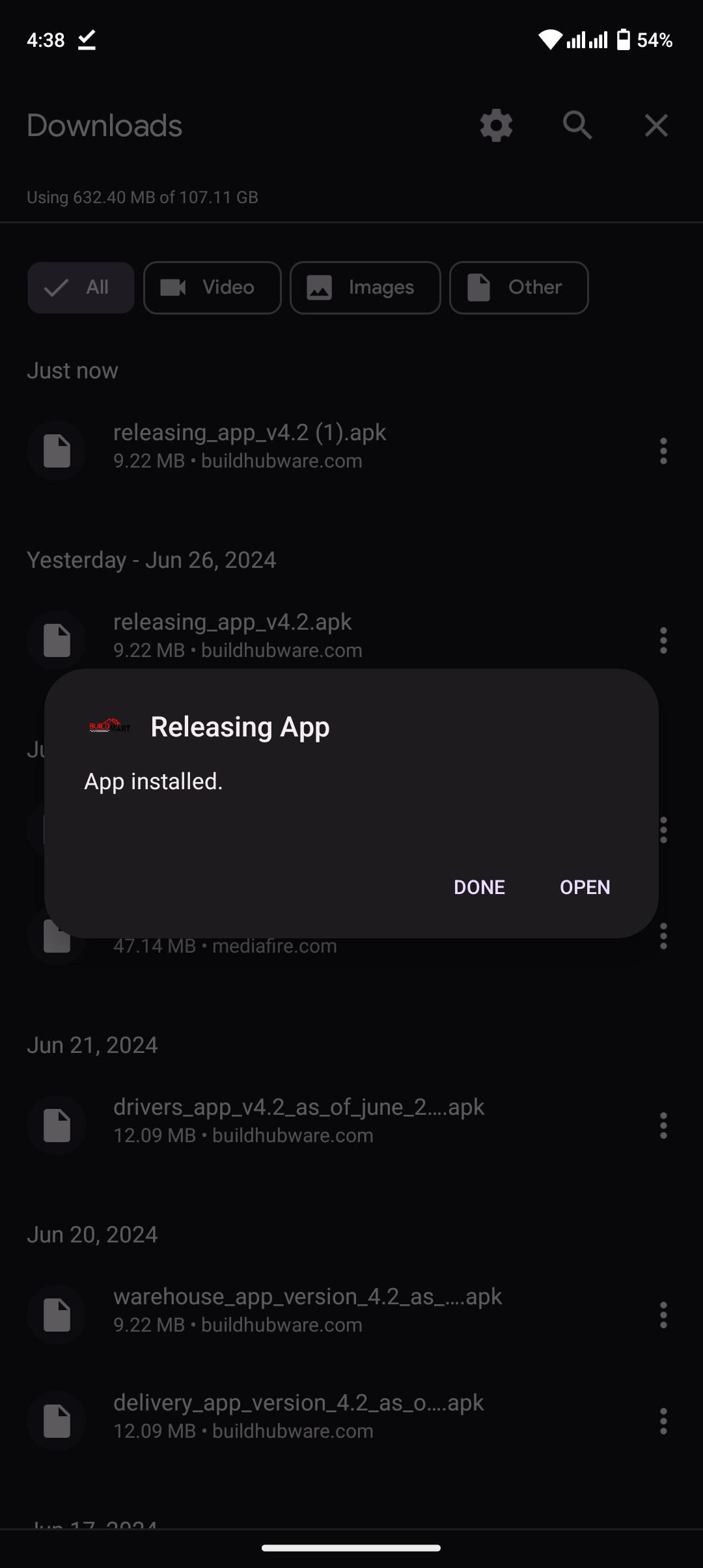Image resolution: width=703 pixels, height=1568 pixels.
Task: Filter downloads by Other
Action: [519, 288]
